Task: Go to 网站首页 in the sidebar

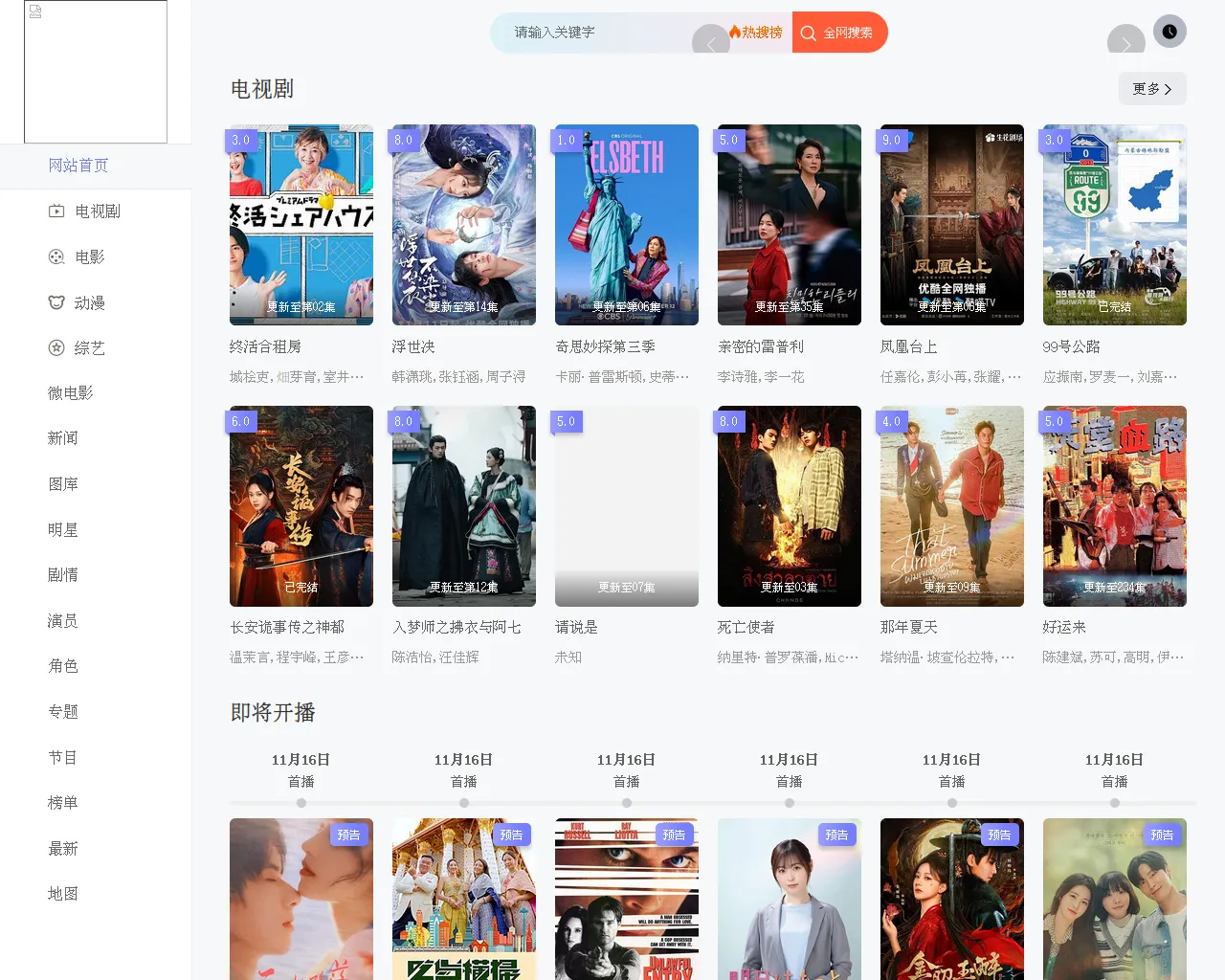Action: (x=78, y=166)
